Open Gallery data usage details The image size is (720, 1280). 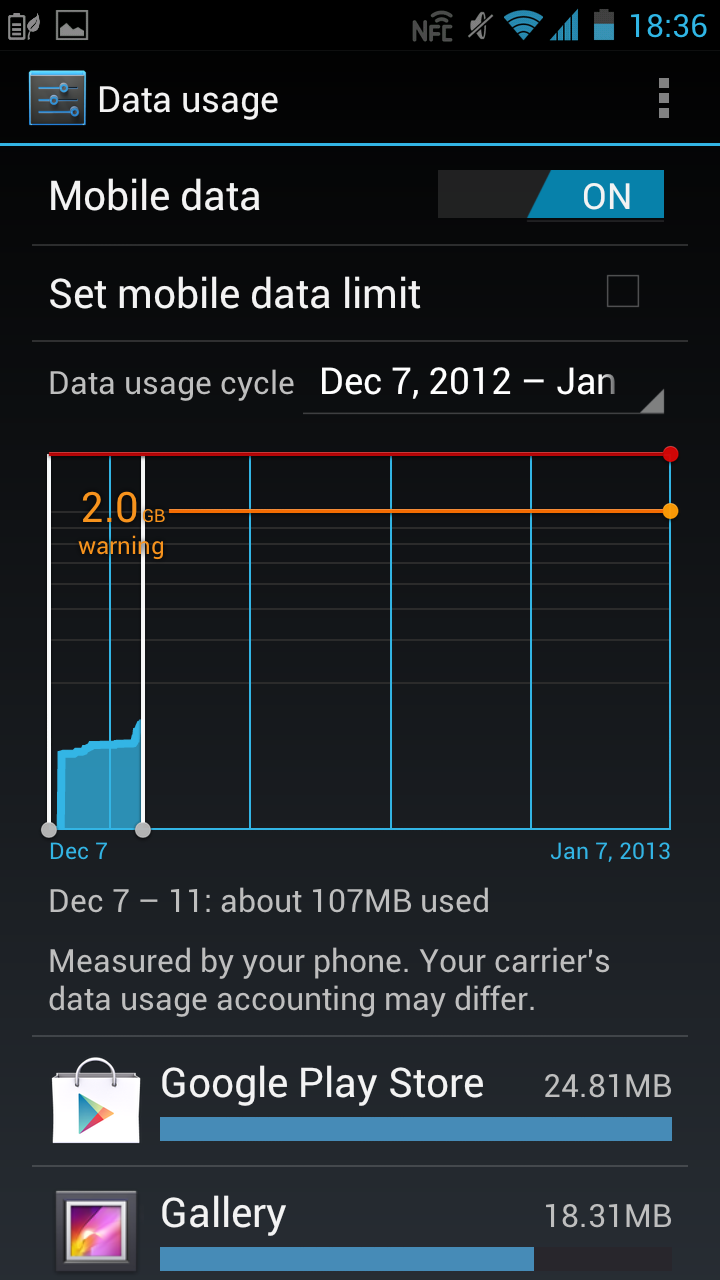pos(360,1224)
